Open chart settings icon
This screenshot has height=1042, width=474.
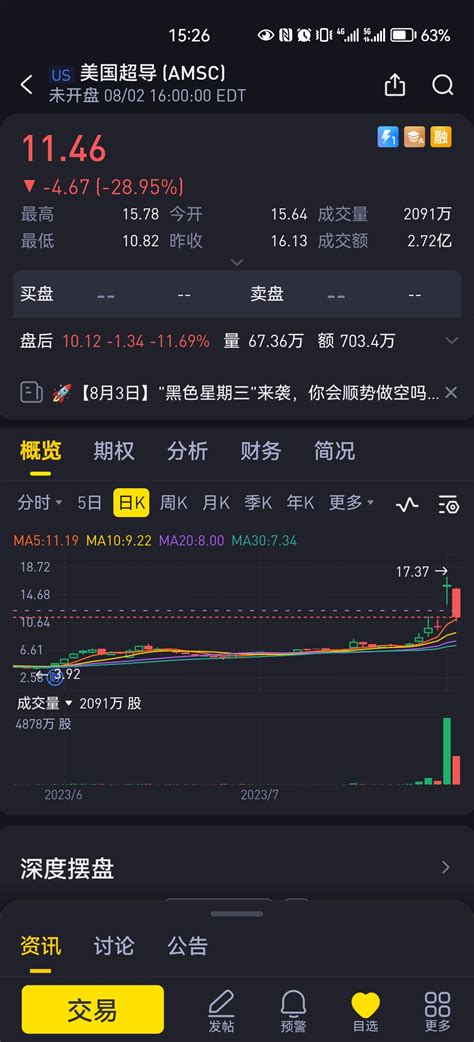(x=449, y=504)
